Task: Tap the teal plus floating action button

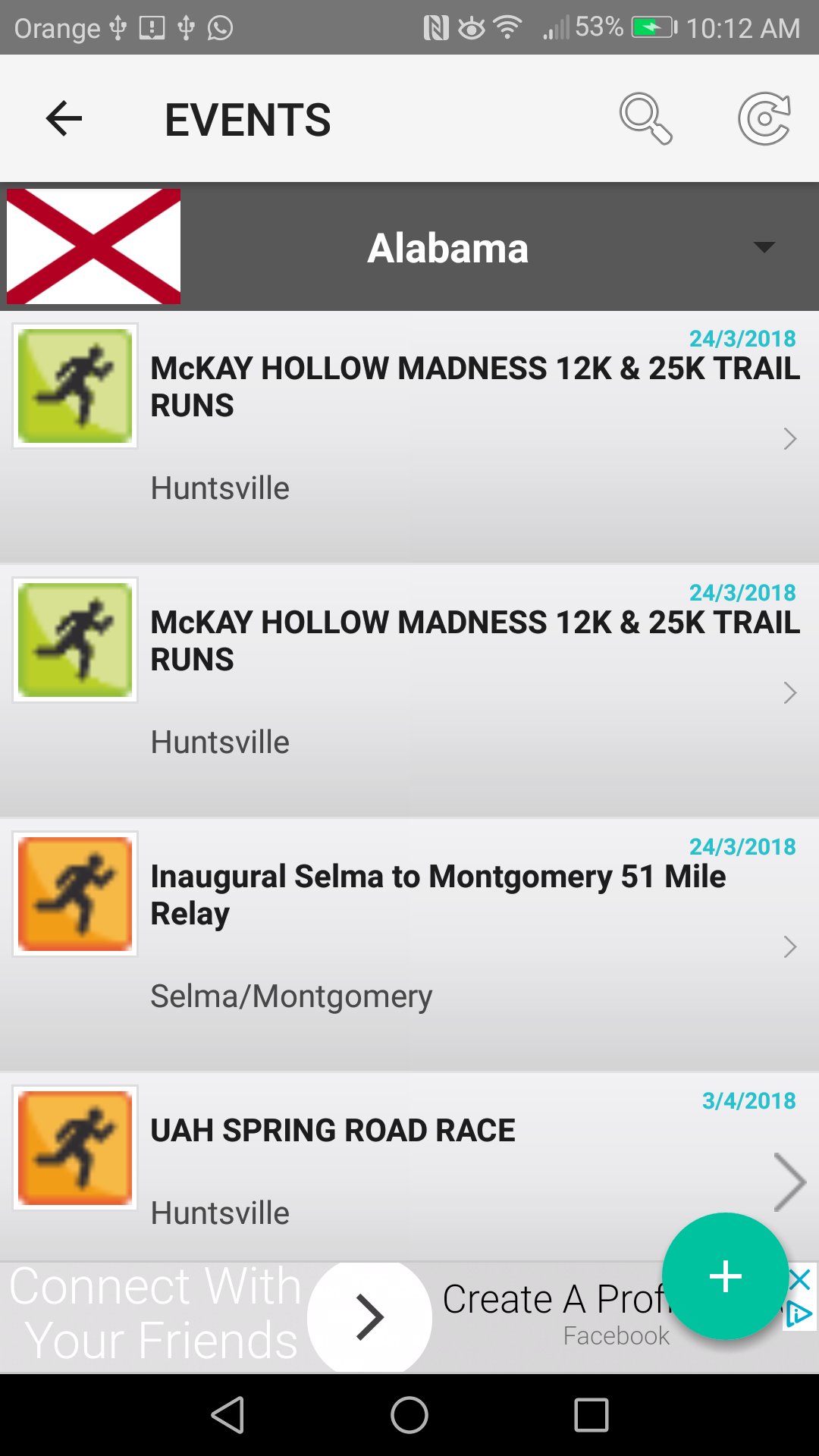Action: tap(725, 1276)
